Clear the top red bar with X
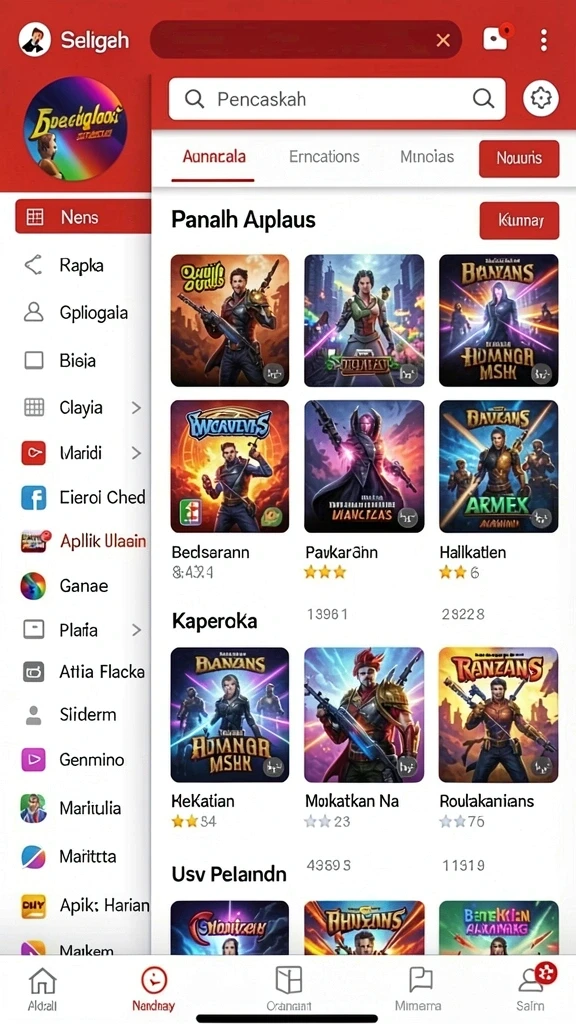 (x=443, y=40)
